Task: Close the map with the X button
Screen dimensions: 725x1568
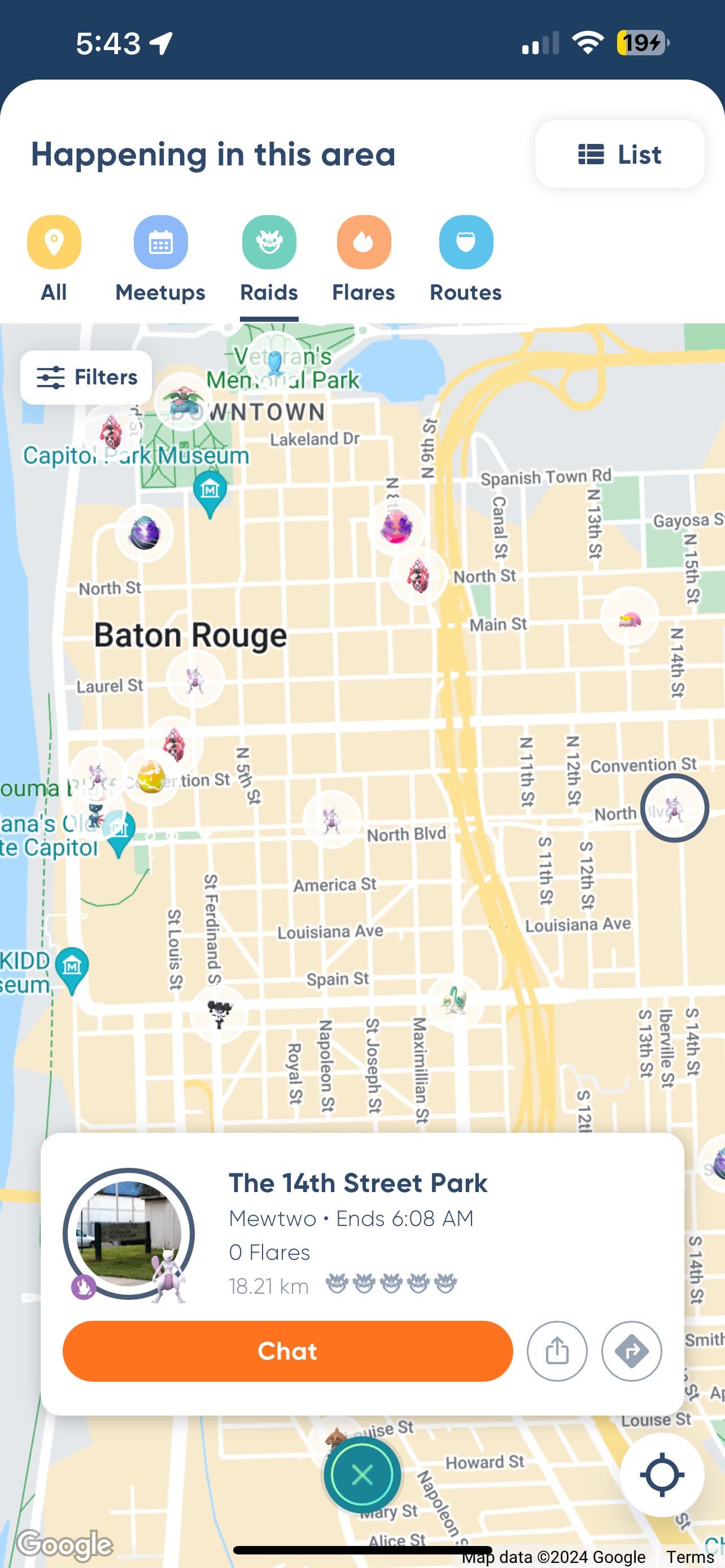Action: coord(362,1474)
